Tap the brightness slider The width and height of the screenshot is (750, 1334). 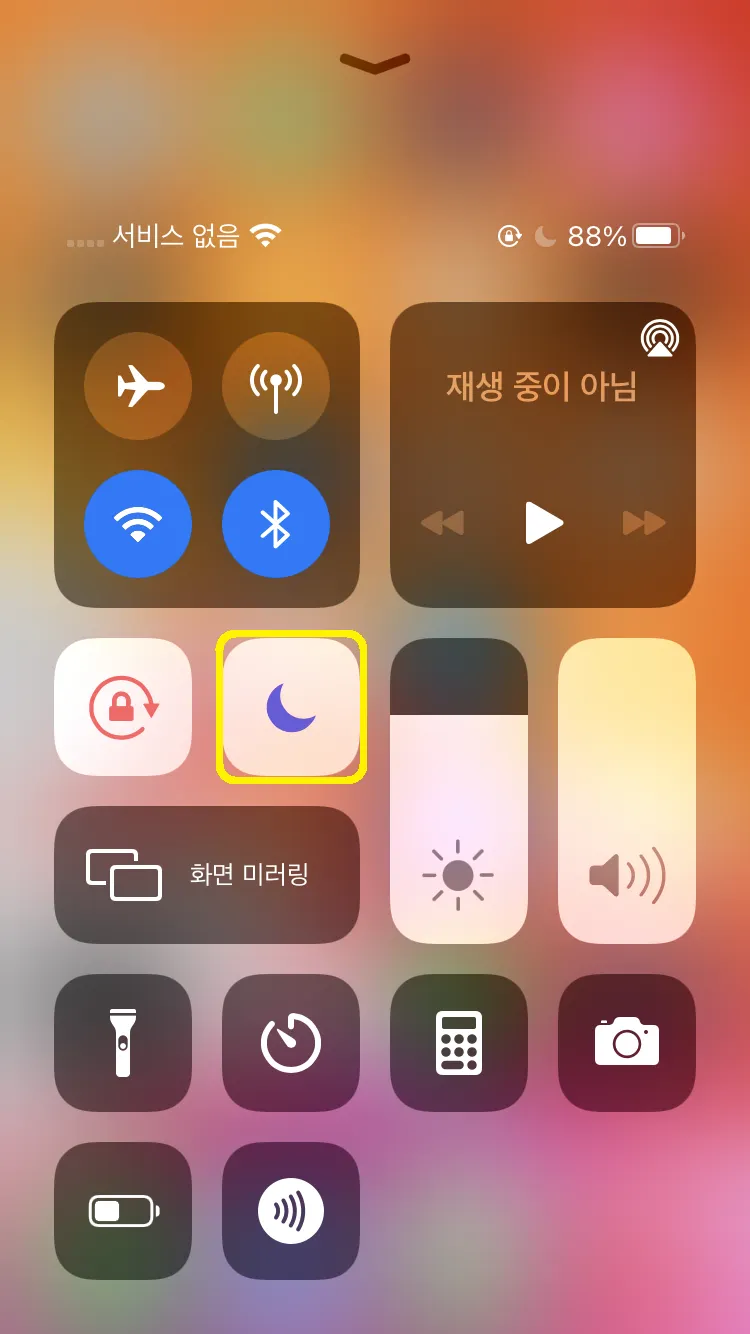tap(459, 790)
